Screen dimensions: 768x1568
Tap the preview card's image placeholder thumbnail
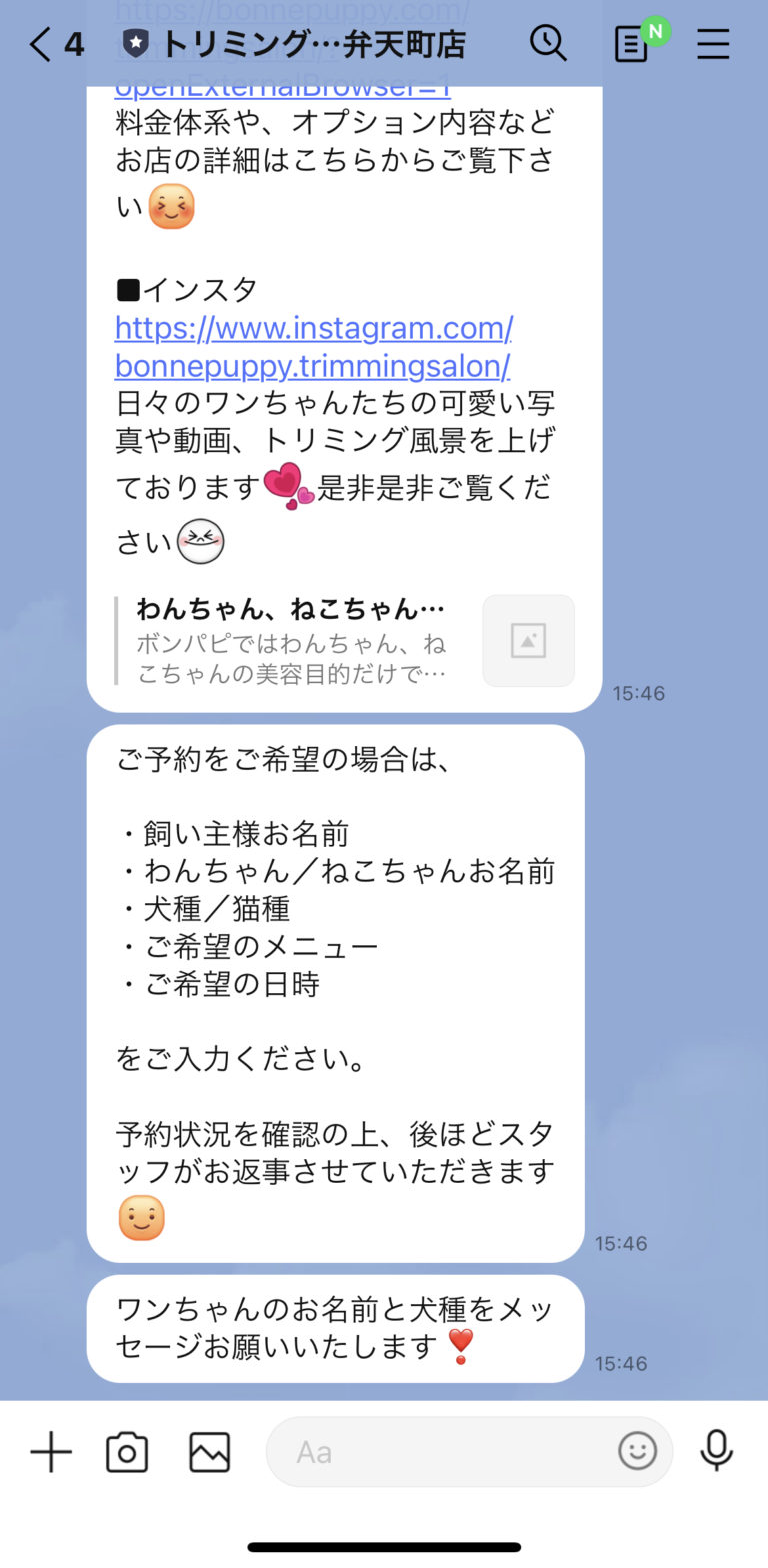coord(528,640)
